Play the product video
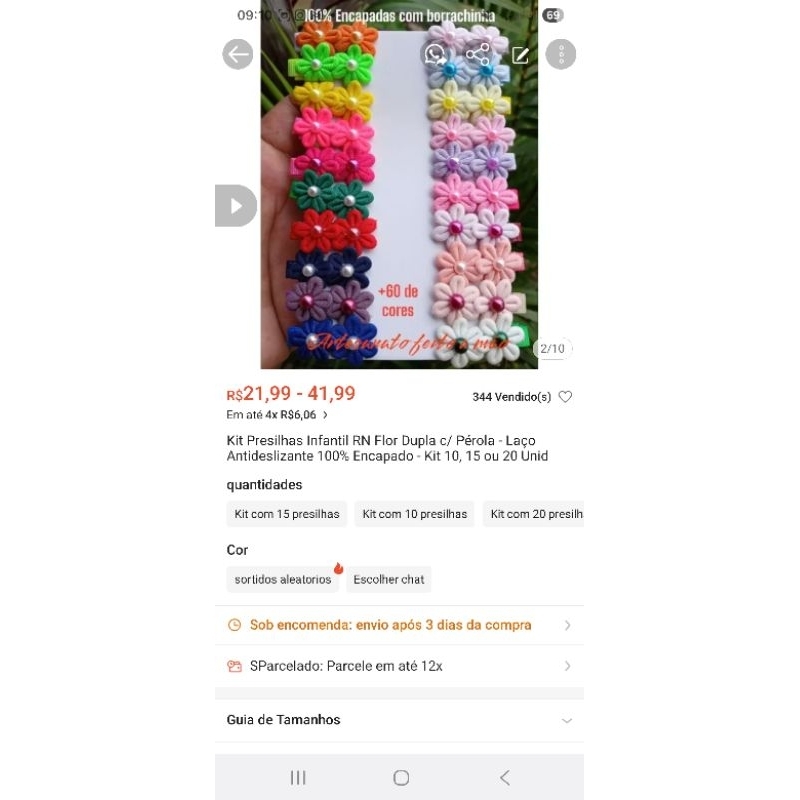This screenshot has width=800, height=800. [x=236, y=206]
